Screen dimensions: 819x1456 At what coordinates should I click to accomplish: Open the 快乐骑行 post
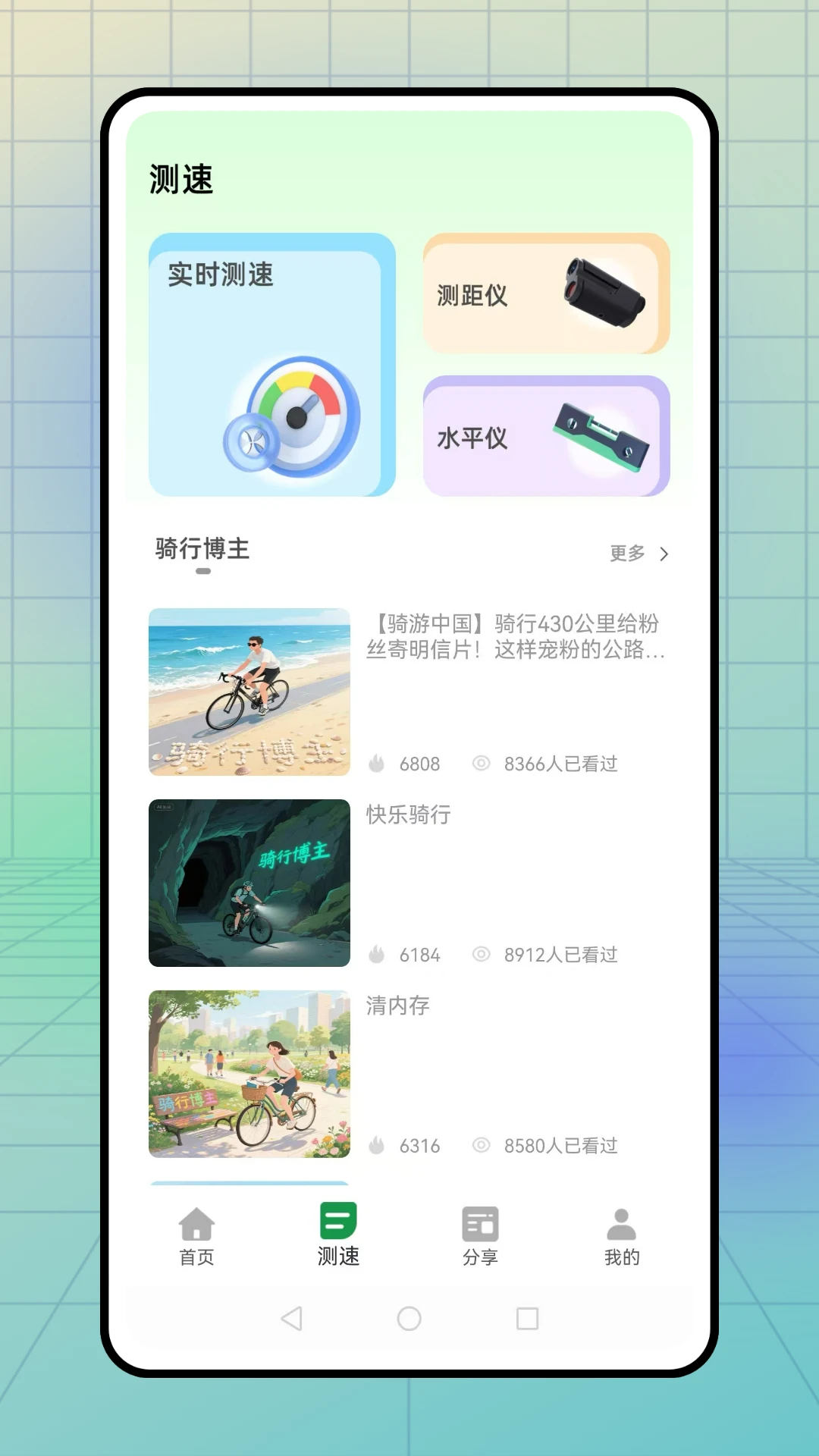coord(409,883)
